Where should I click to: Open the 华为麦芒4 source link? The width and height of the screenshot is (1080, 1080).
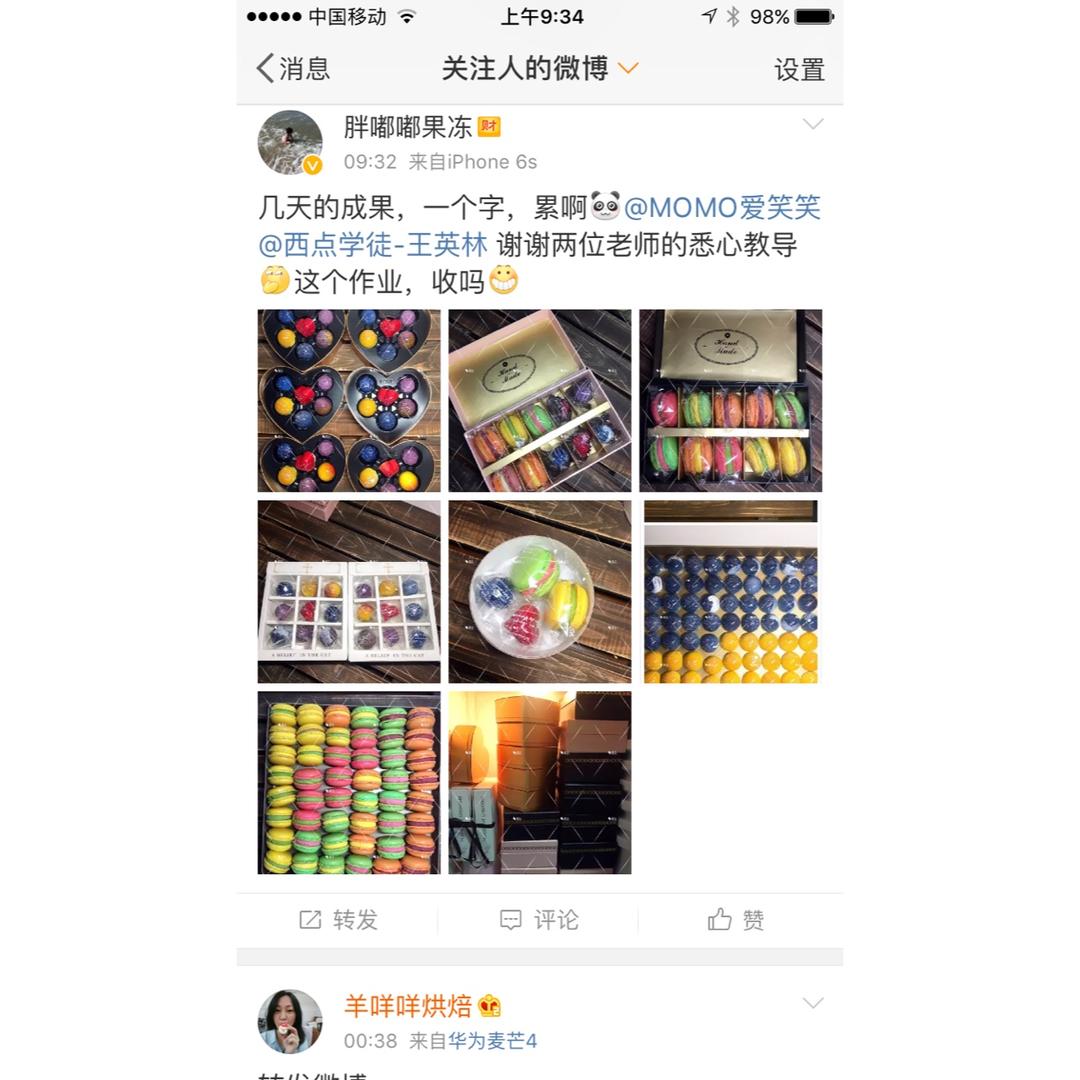coord(492,1041)
